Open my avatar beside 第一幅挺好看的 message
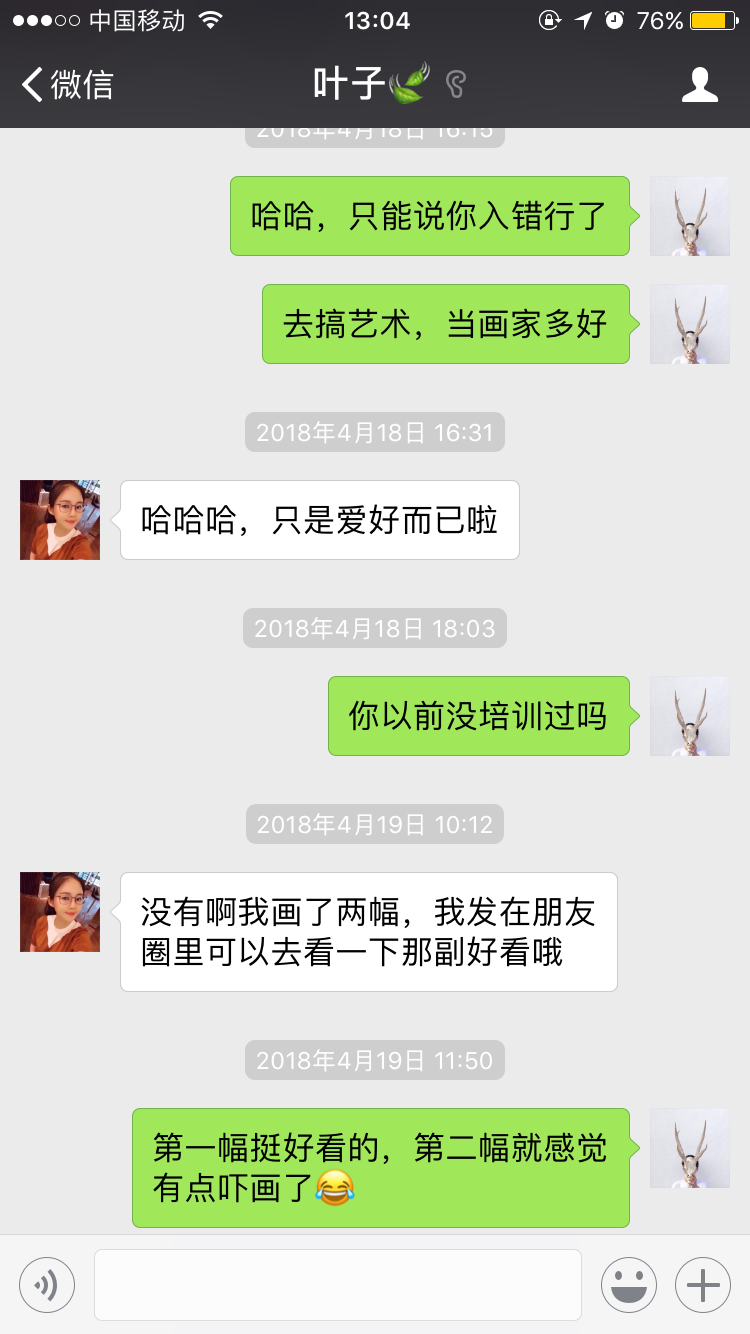 [690, 1148]
